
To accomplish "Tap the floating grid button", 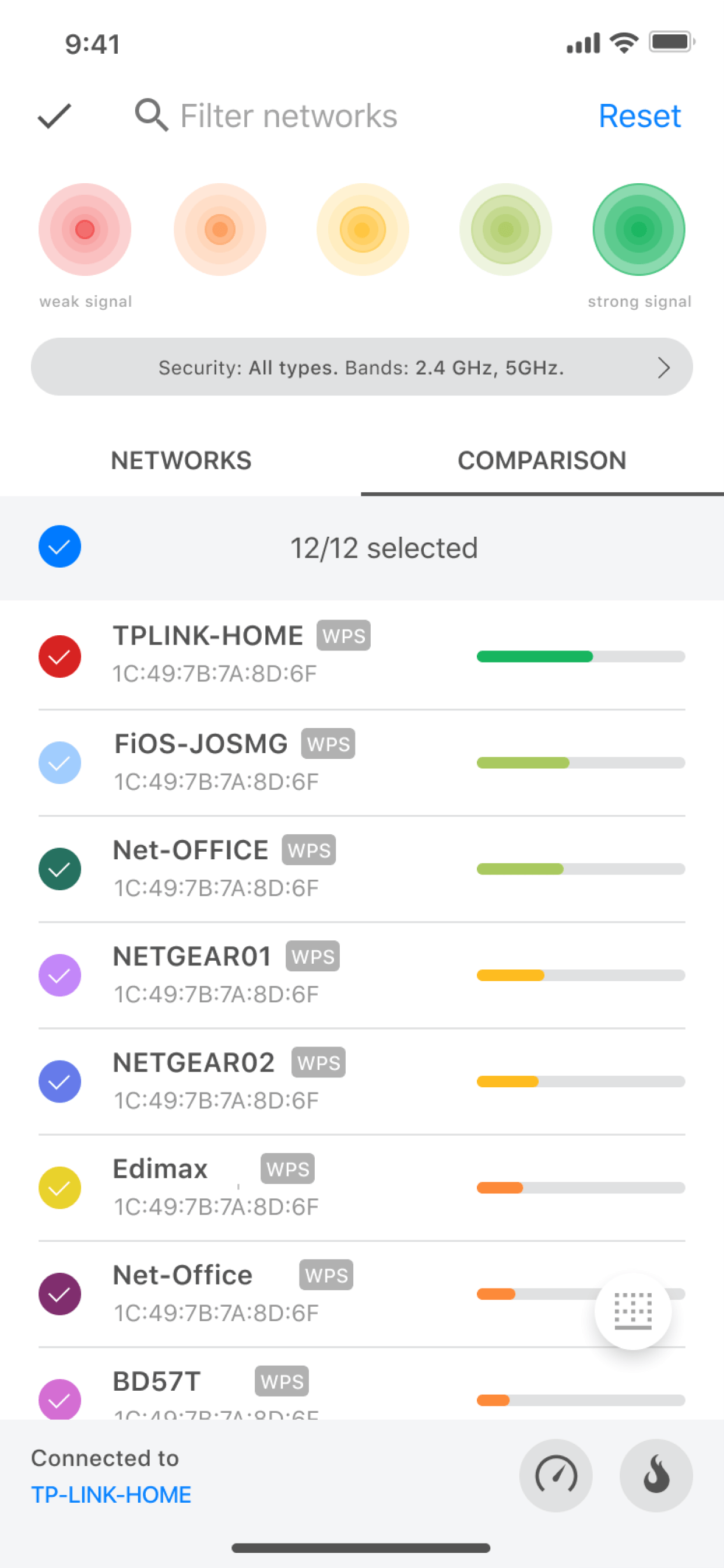I will 632,1311.
